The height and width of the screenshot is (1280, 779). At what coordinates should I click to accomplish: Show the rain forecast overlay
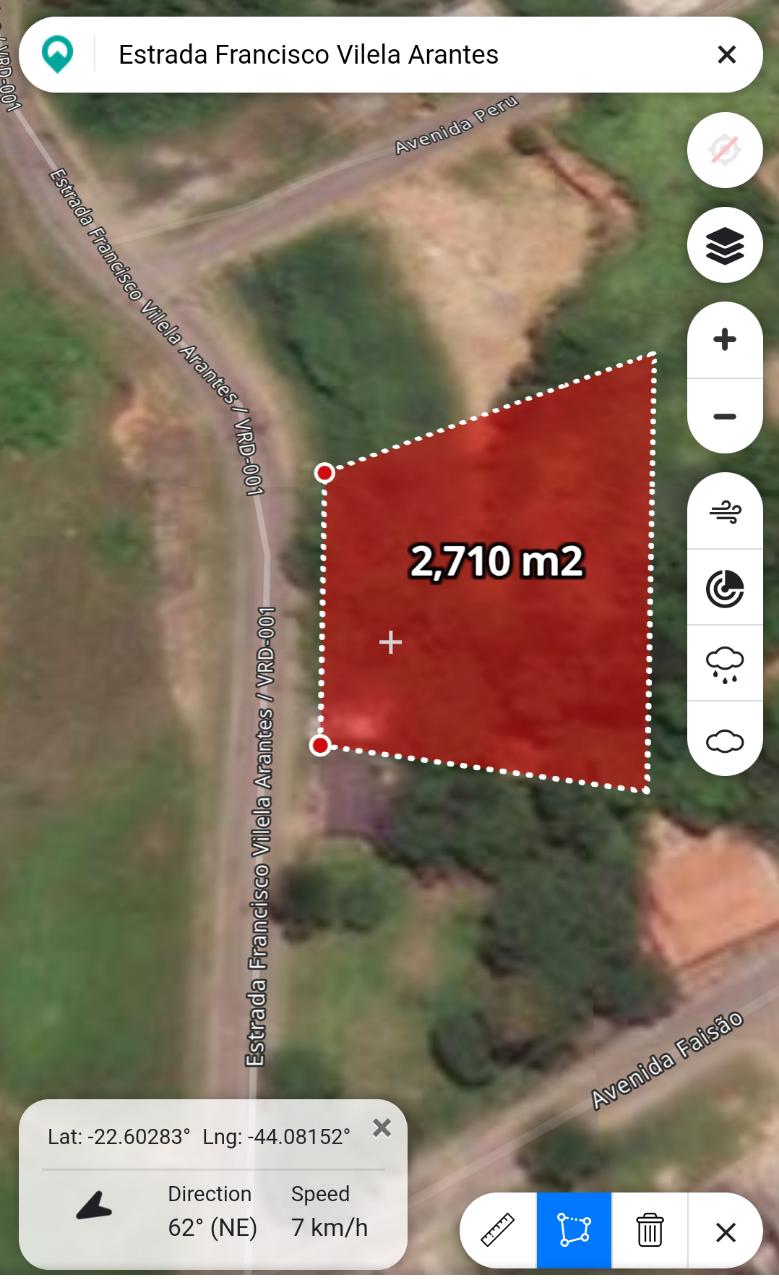(x=725, y=664)
